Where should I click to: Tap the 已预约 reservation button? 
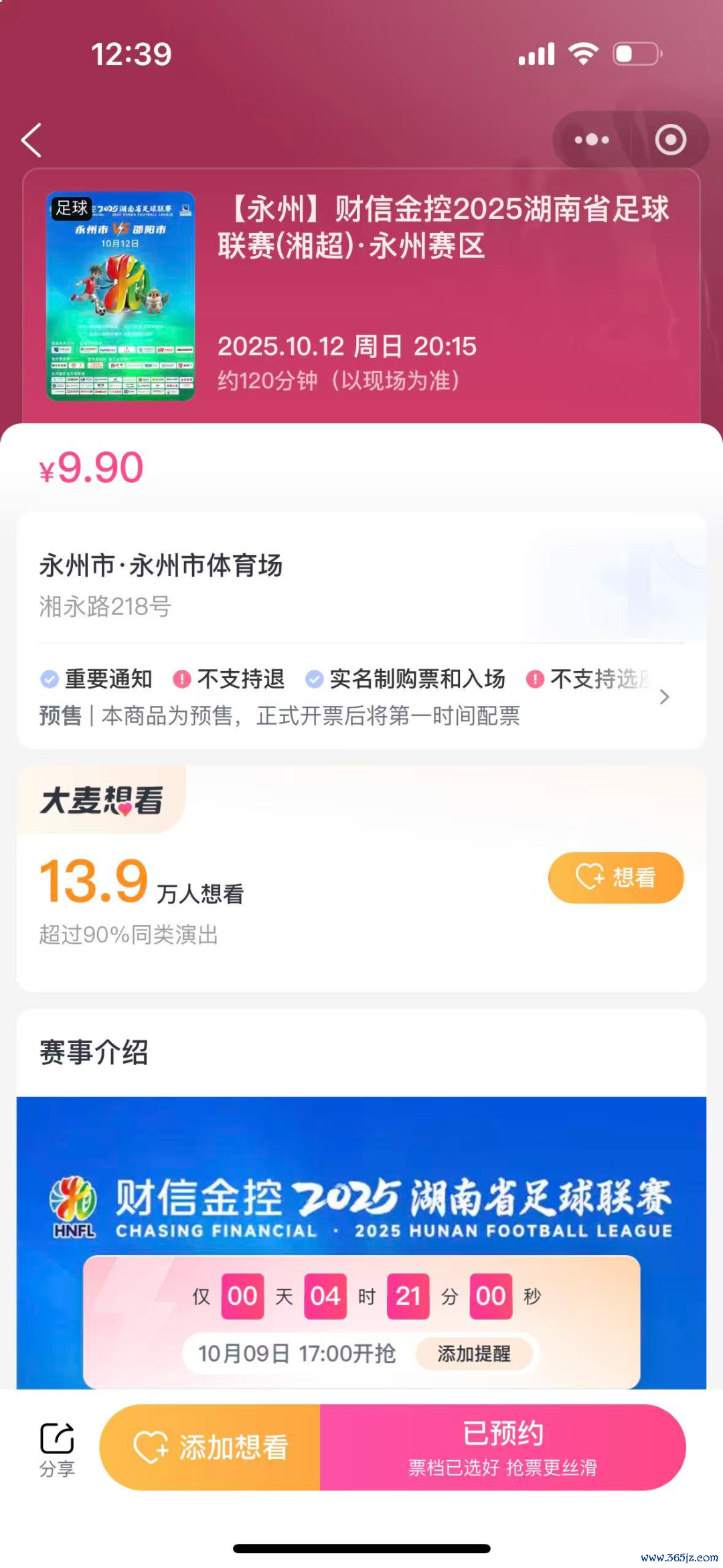coord(503,1447)
